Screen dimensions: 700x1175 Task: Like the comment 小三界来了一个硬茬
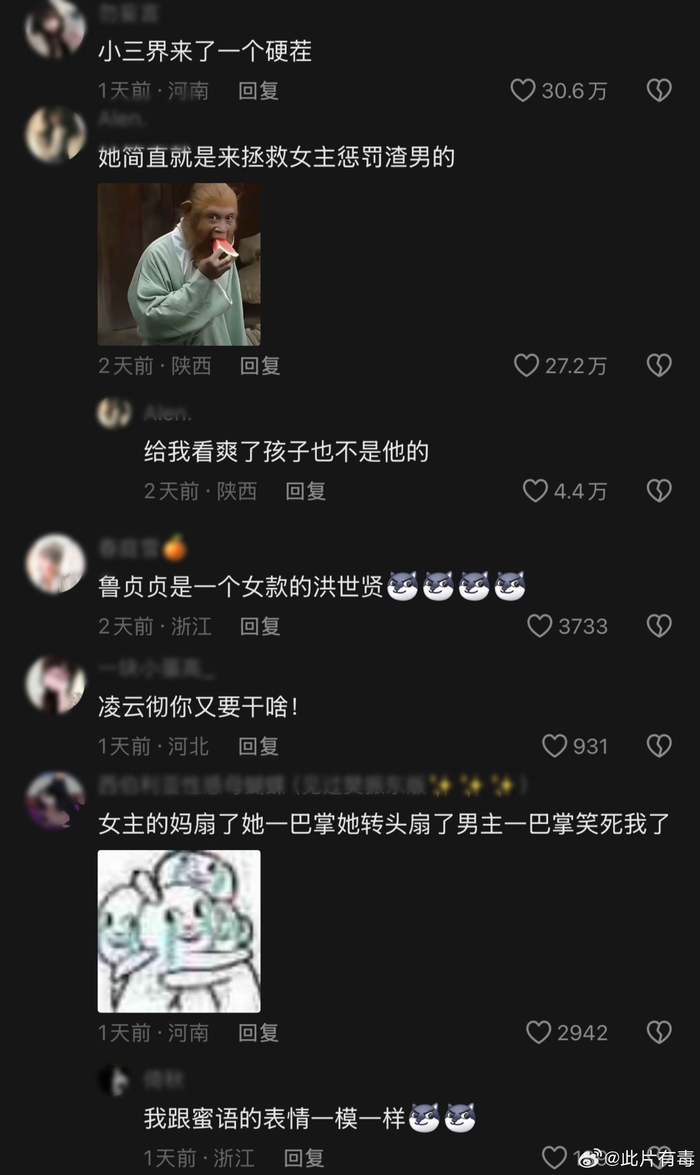click(x=524, y=91)
